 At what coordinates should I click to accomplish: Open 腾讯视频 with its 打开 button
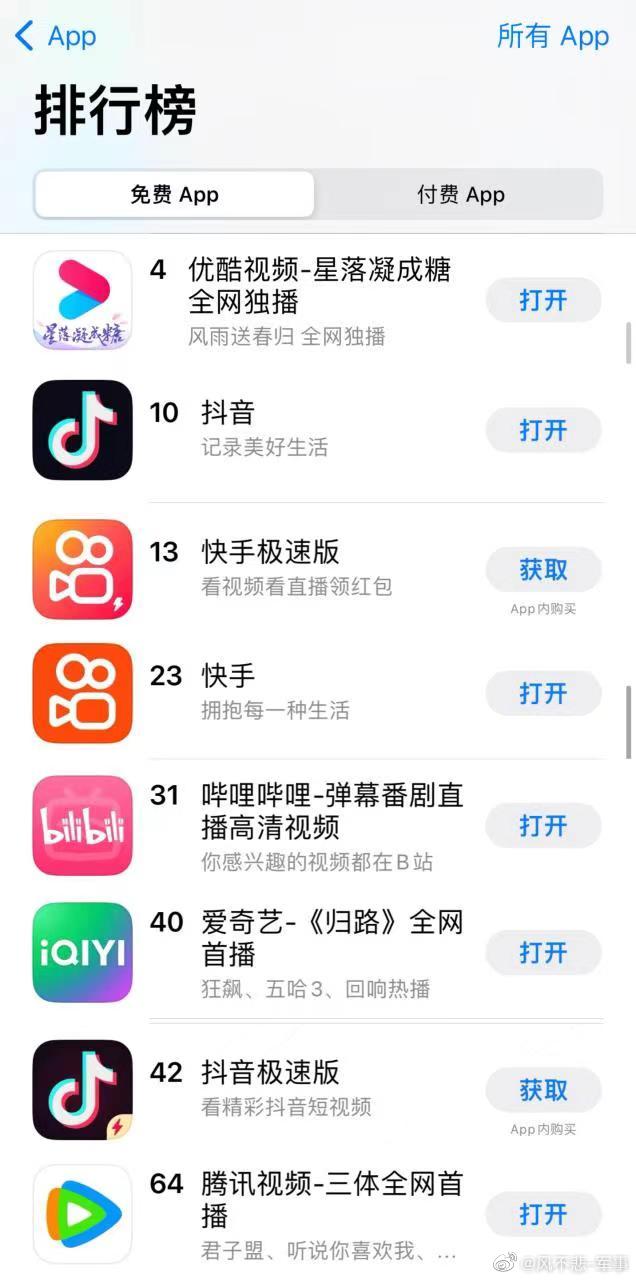click(x=543, y=1214)
